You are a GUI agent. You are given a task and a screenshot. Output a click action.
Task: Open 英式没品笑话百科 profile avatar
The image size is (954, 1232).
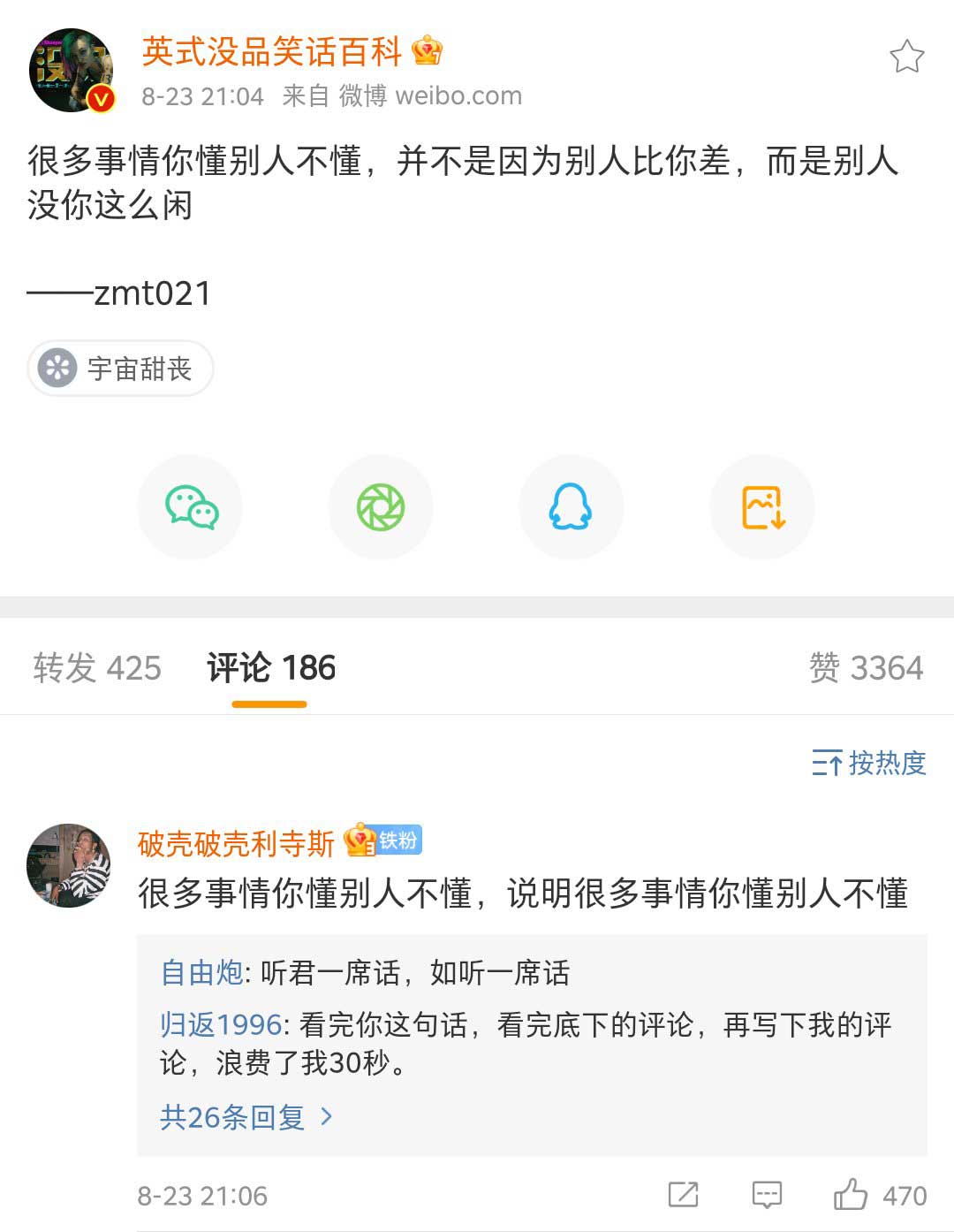72,71
